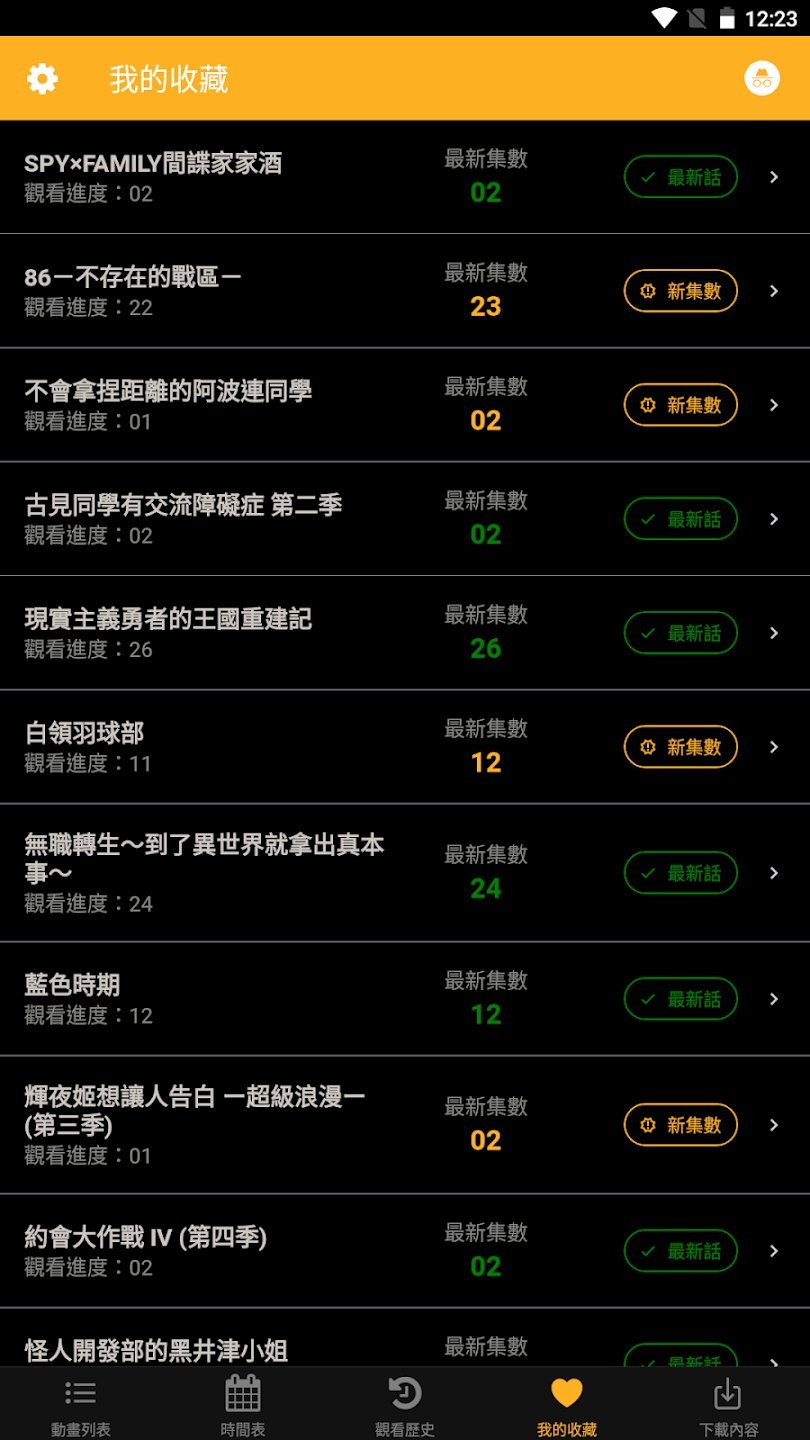Switch to the 時間表 tab

(x=242, y=1400)
